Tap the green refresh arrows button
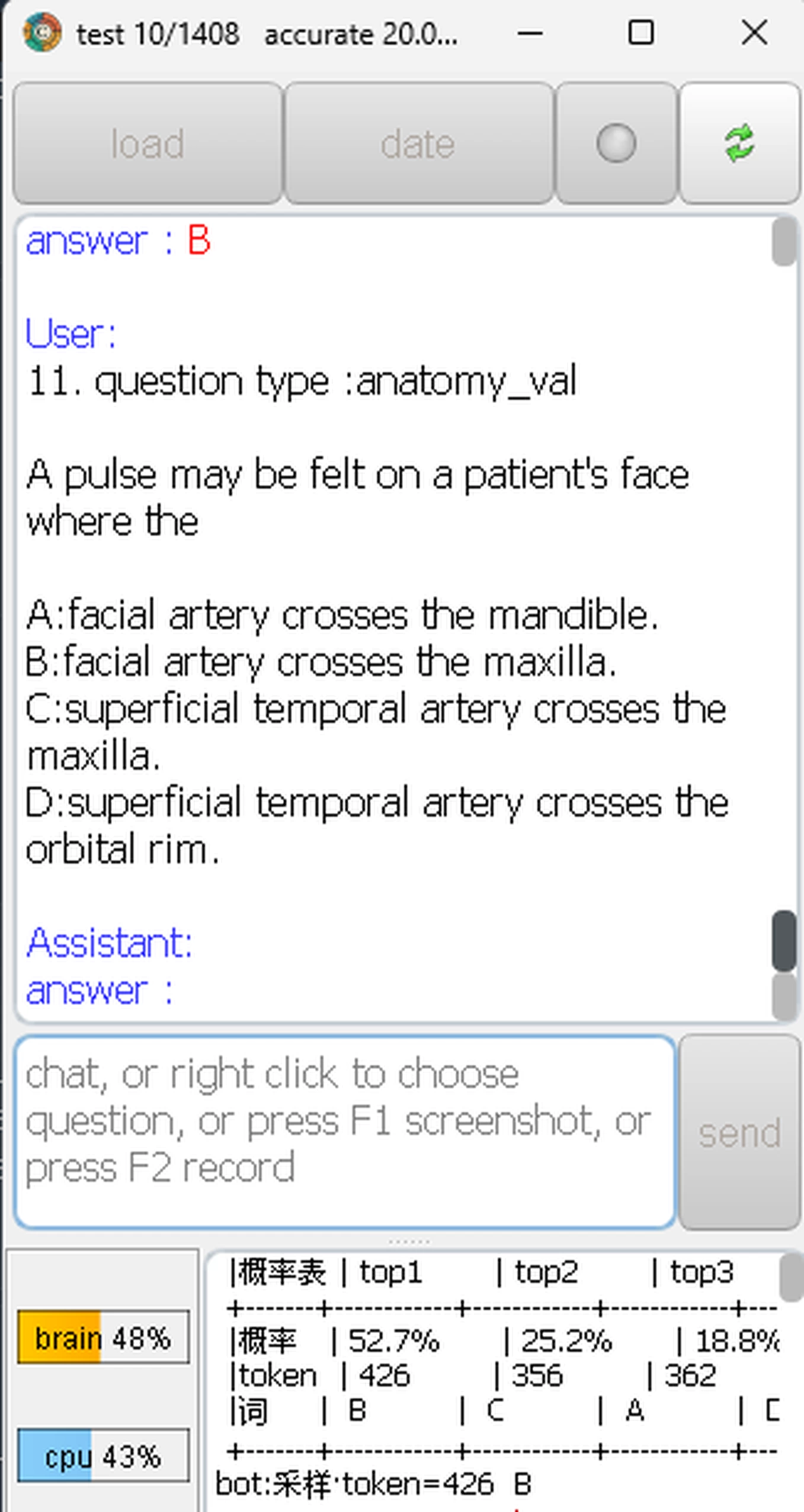Viewport: 804px width, 1512px height. point(739,143)
